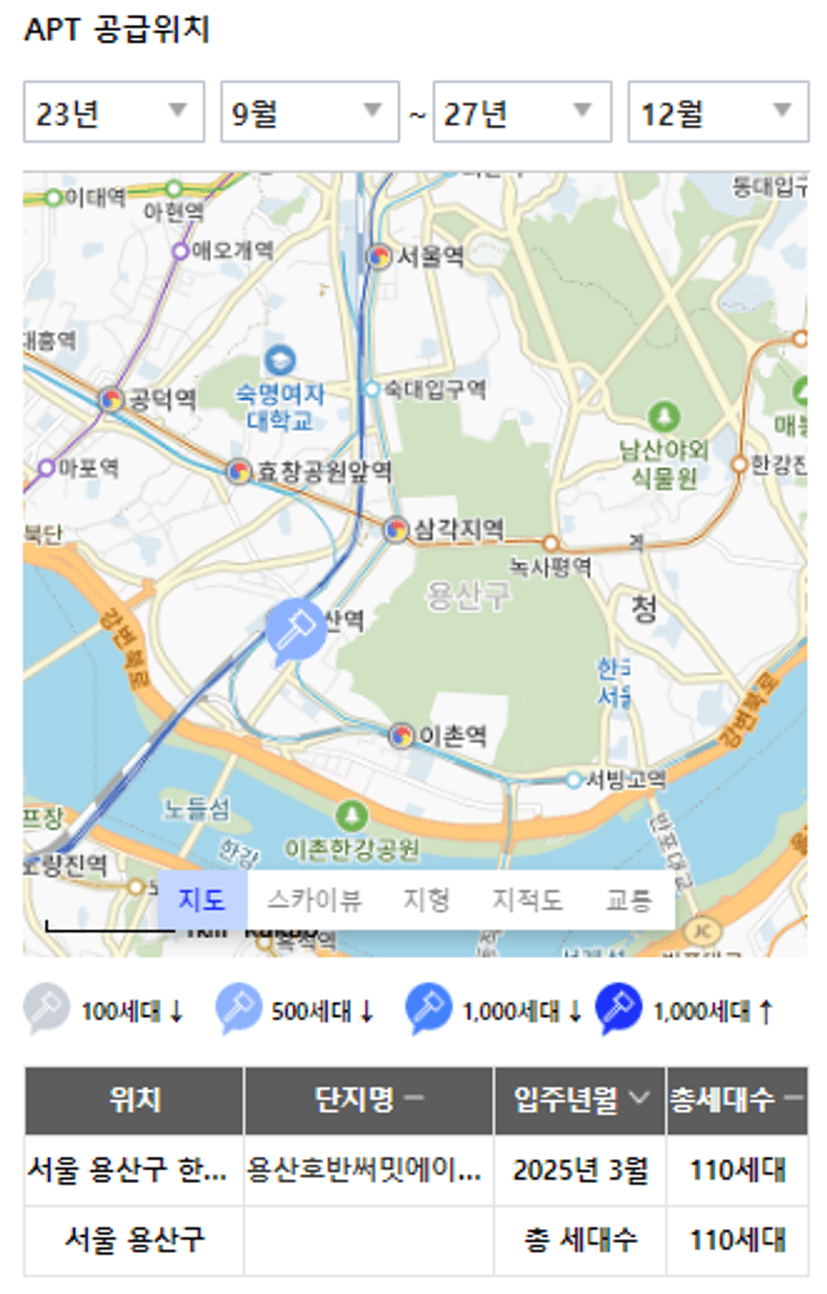
Task: Sort table by 입주년월 column
Action: 580,1100
